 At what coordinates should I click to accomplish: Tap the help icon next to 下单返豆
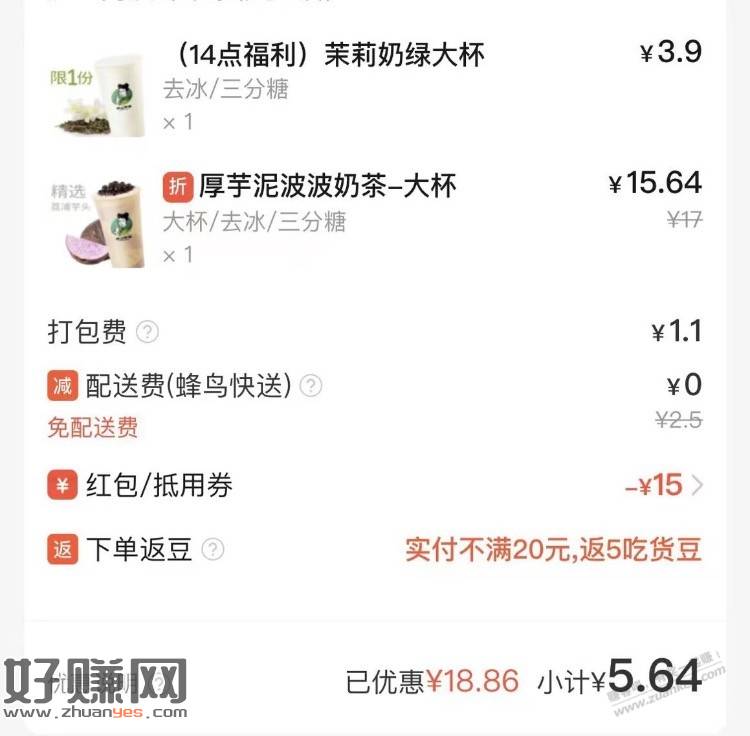click(x=212, y=549)
